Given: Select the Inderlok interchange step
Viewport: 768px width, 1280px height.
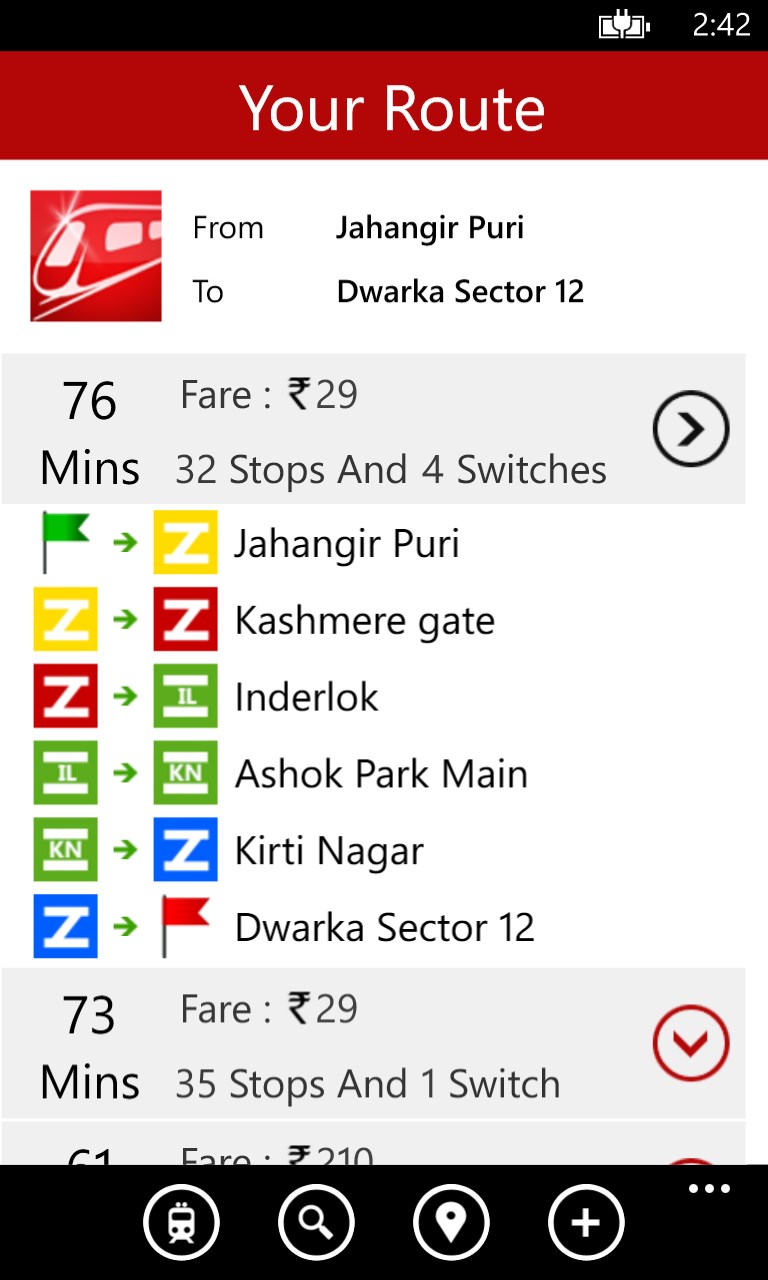Looking at the screenshot, I should [x=306, y=697].
